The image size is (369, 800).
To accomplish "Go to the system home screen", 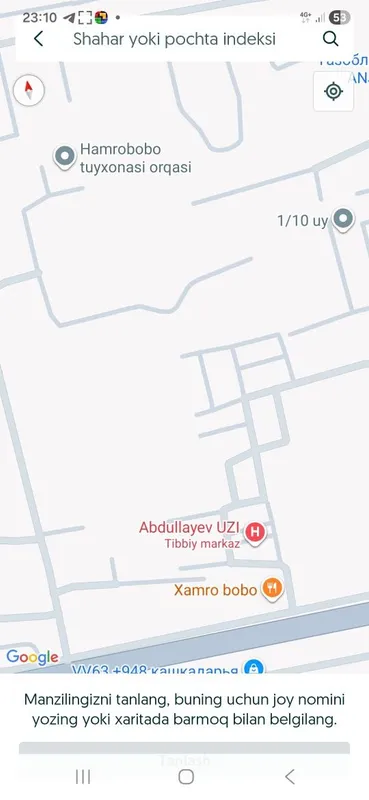I will (186, 777).
